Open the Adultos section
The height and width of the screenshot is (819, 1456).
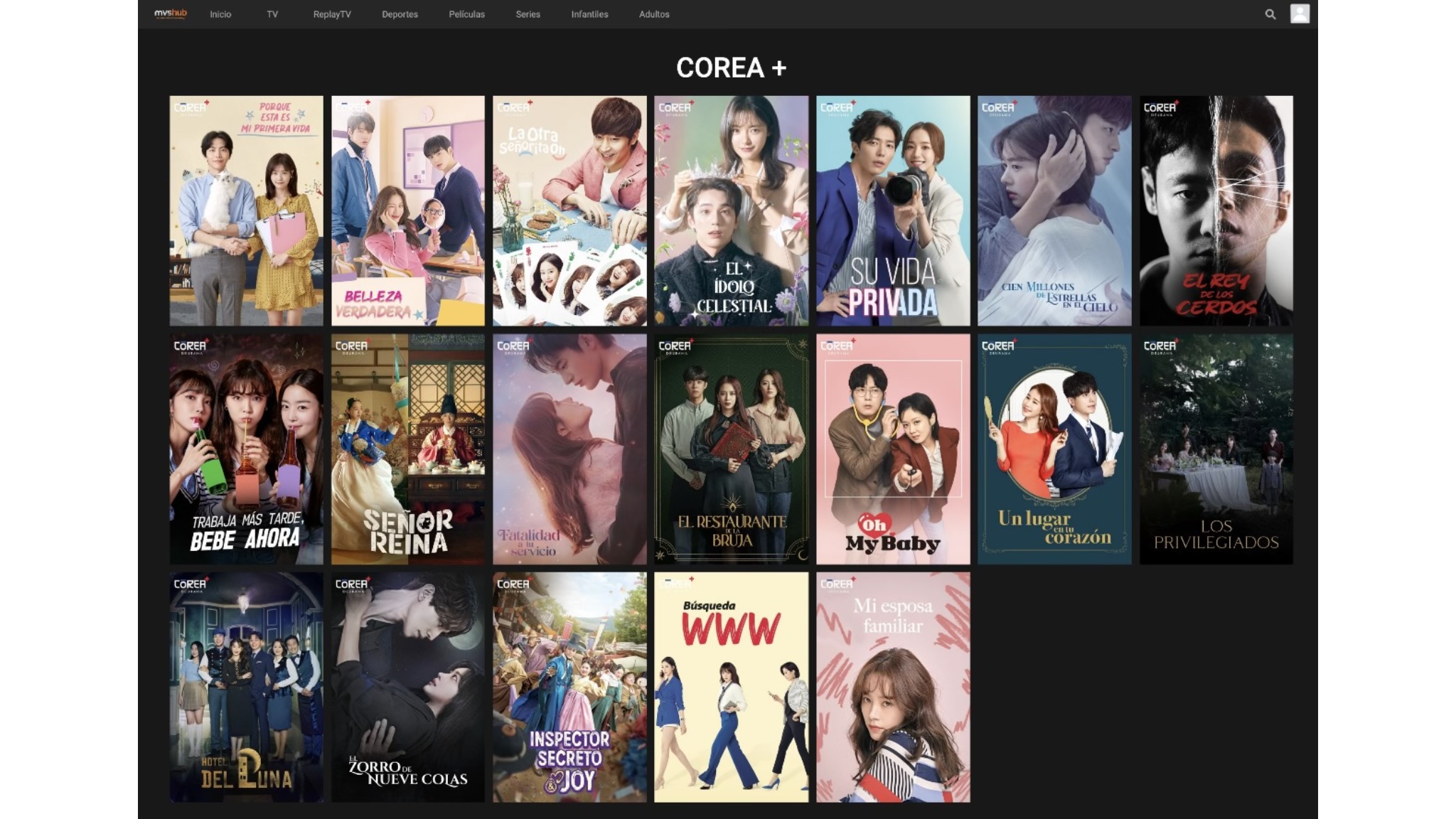click(654, 14)
